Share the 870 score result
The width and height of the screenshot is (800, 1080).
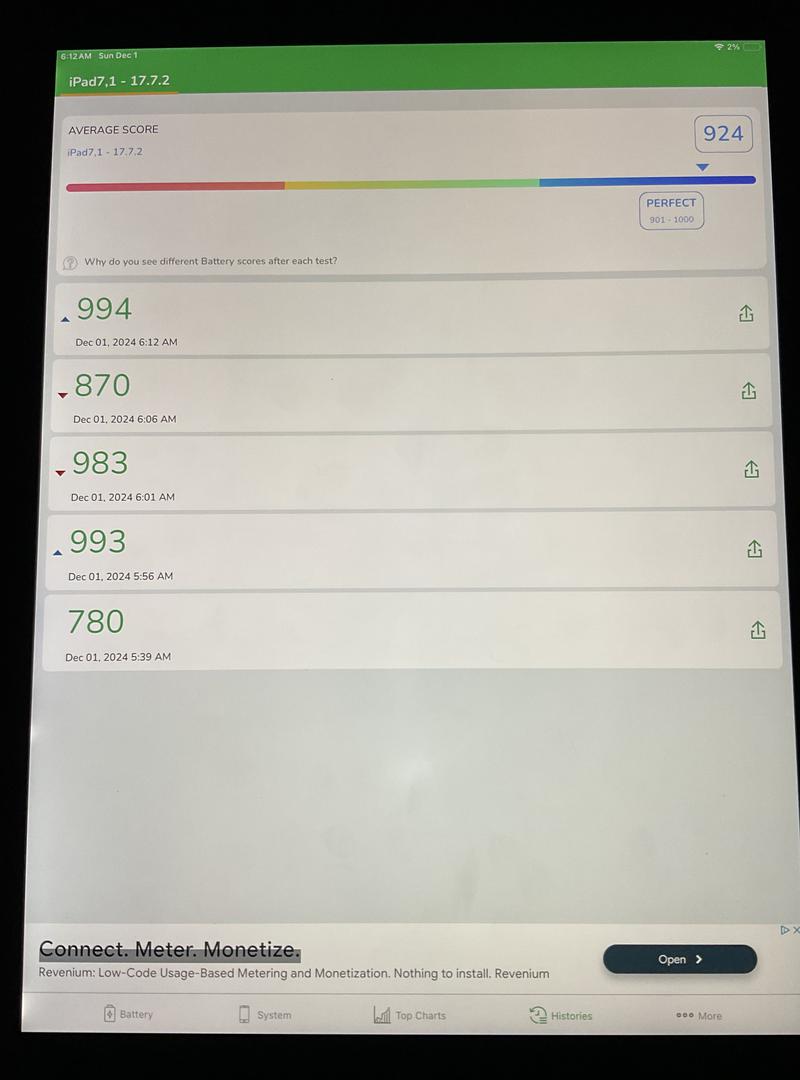[749, 391]
